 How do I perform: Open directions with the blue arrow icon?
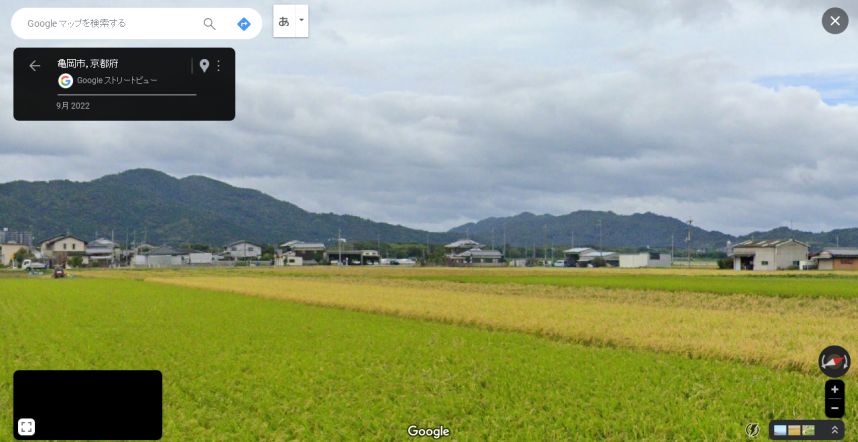(244, 23)
